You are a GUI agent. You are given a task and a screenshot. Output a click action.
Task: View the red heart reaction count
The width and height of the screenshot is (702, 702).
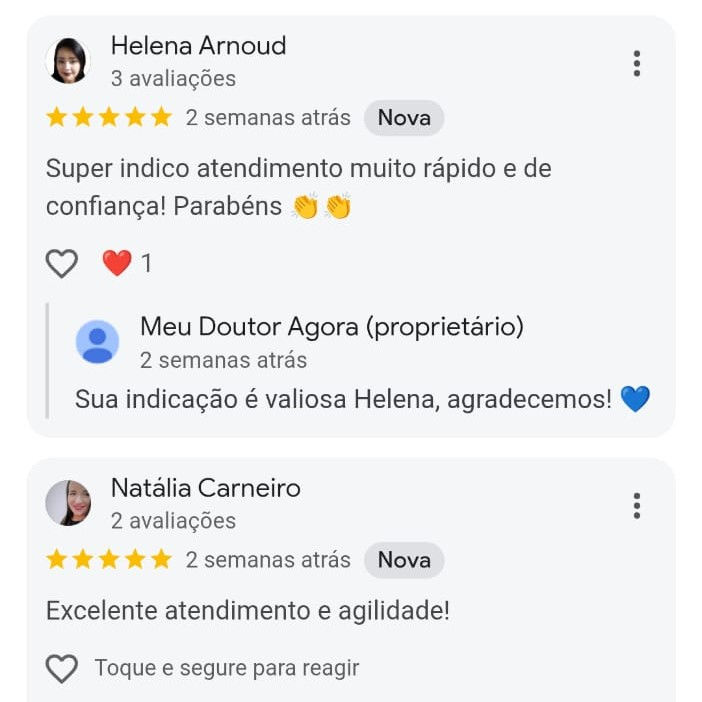point(128,264)
